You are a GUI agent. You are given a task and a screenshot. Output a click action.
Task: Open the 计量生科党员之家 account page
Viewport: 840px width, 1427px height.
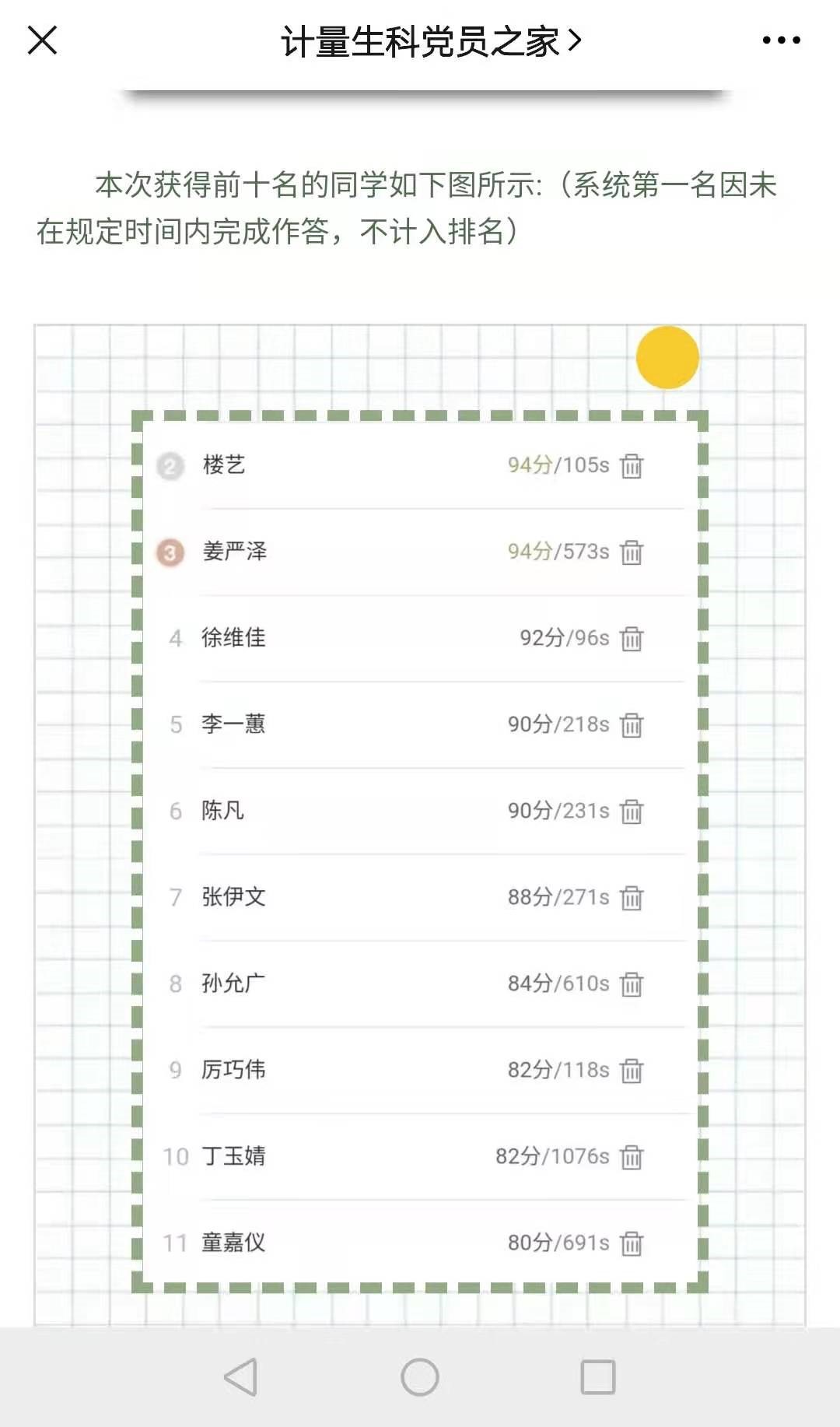point(430,41)
